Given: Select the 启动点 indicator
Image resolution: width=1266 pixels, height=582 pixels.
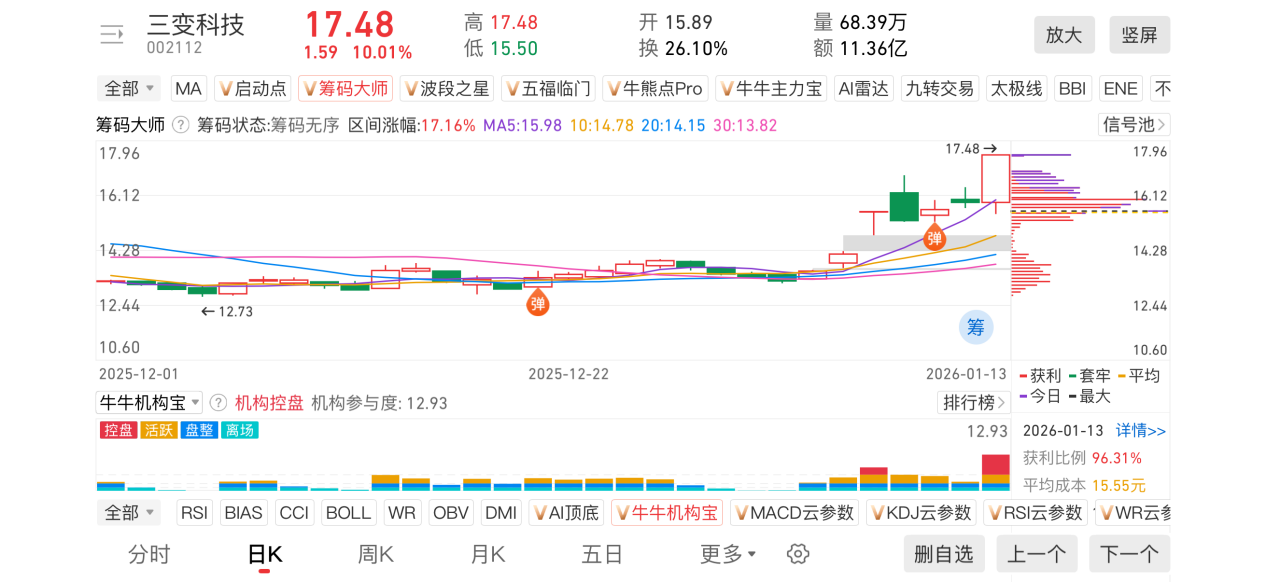Looking at the screenshot, I should pos(253,89).
